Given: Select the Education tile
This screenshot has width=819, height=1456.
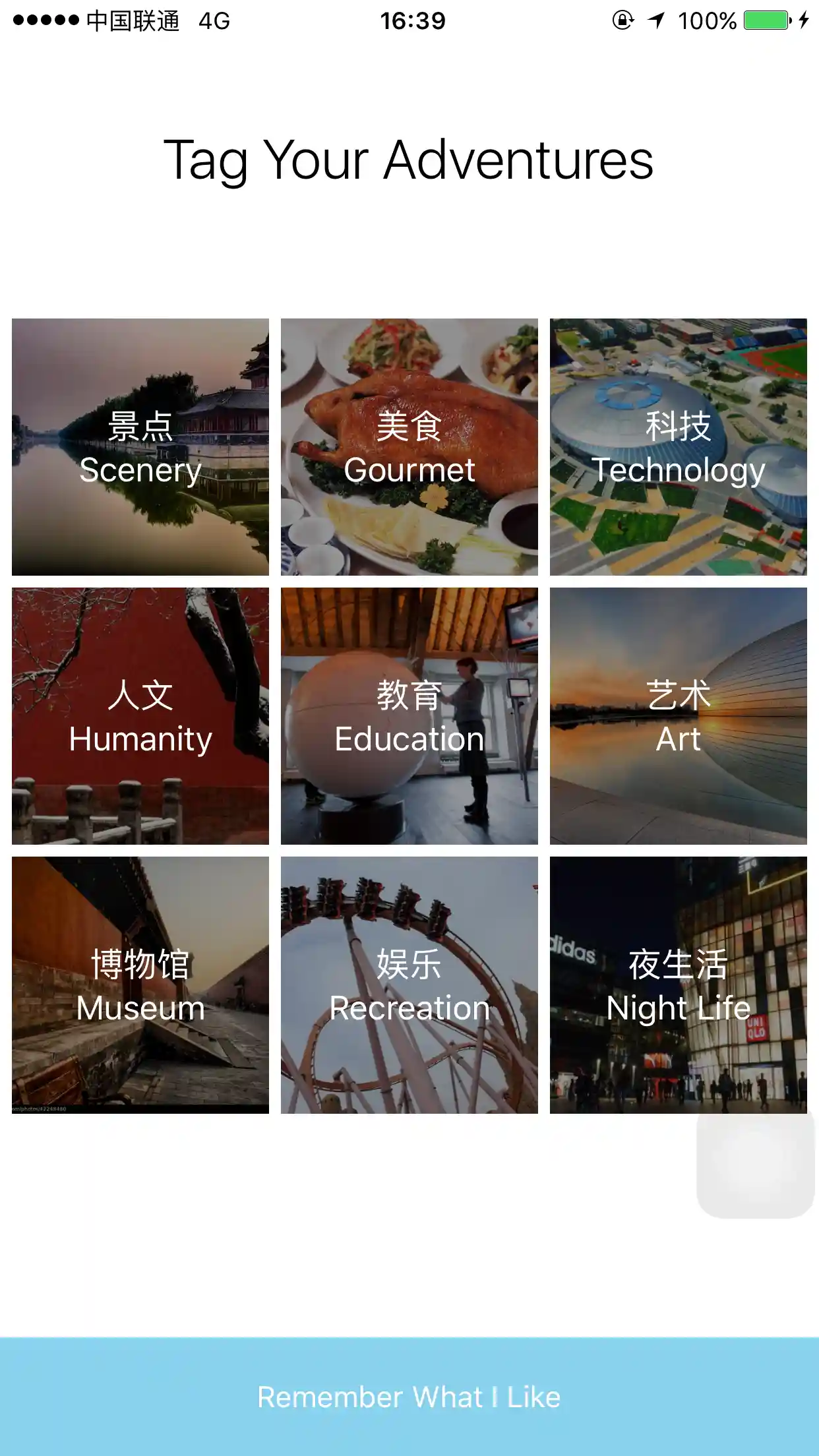Looking at the screenshot, I should (409, 716).
